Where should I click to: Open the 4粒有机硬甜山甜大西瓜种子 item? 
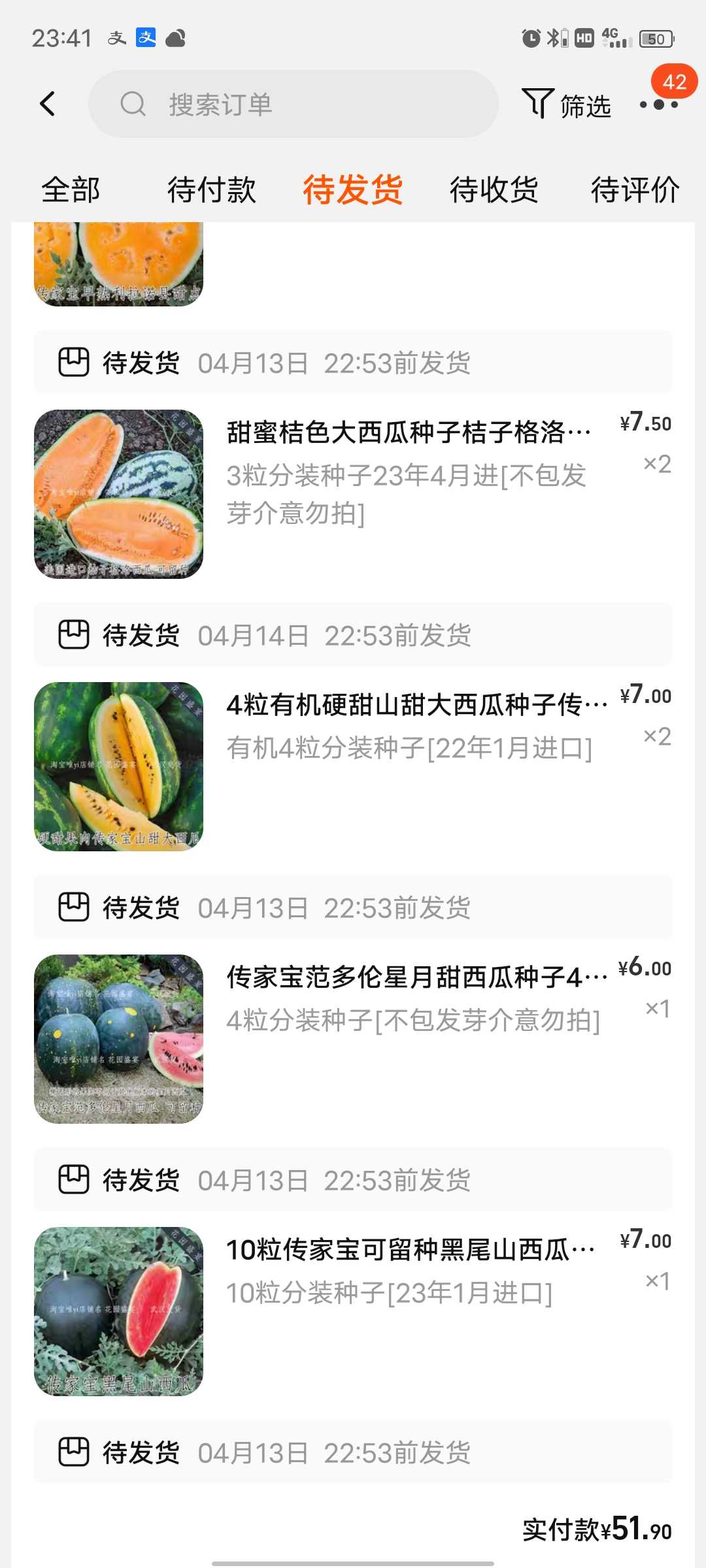(353, 766)
